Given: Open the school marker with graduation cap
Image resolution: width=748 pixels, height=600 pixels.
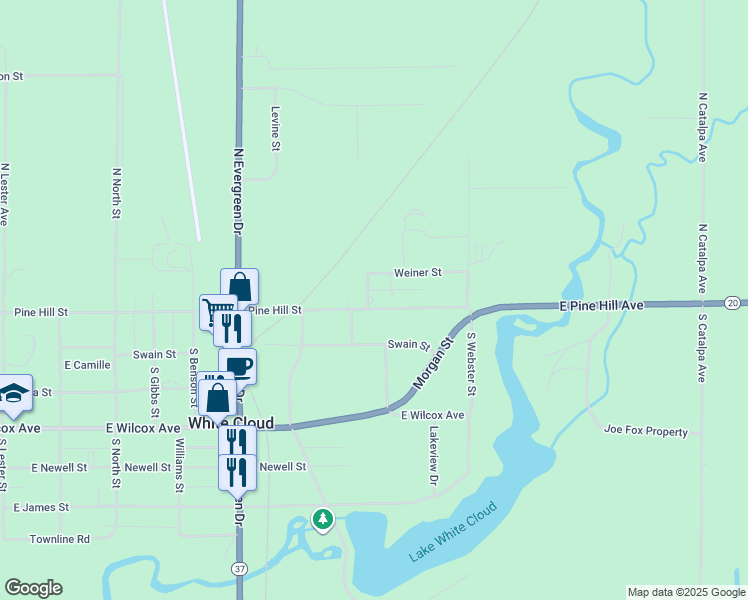Looking at the screenshot, I should pyautogui.click(x=13, y=393).
